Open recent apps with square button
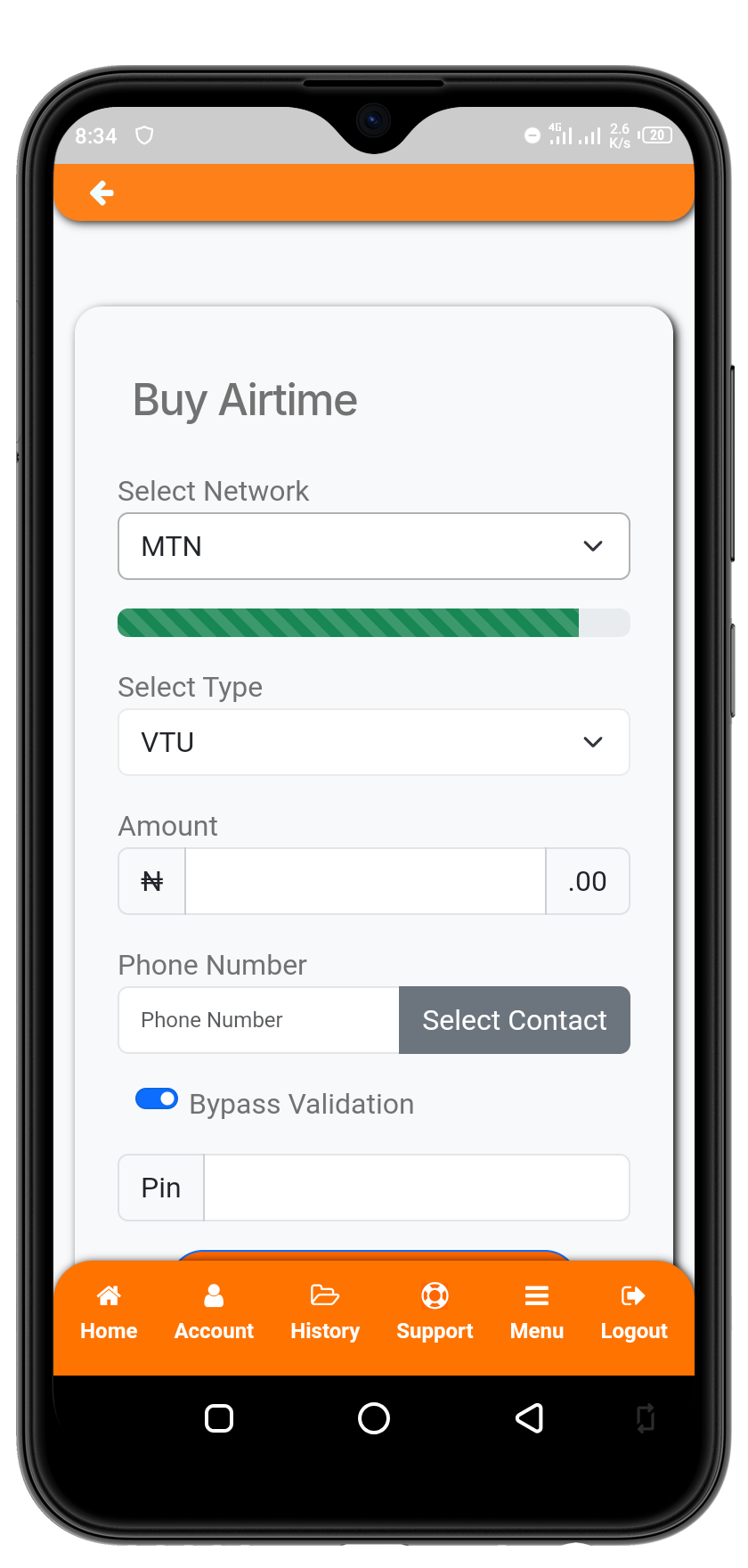Viewport: 748px width, 1568px height. pos(219,1418)
